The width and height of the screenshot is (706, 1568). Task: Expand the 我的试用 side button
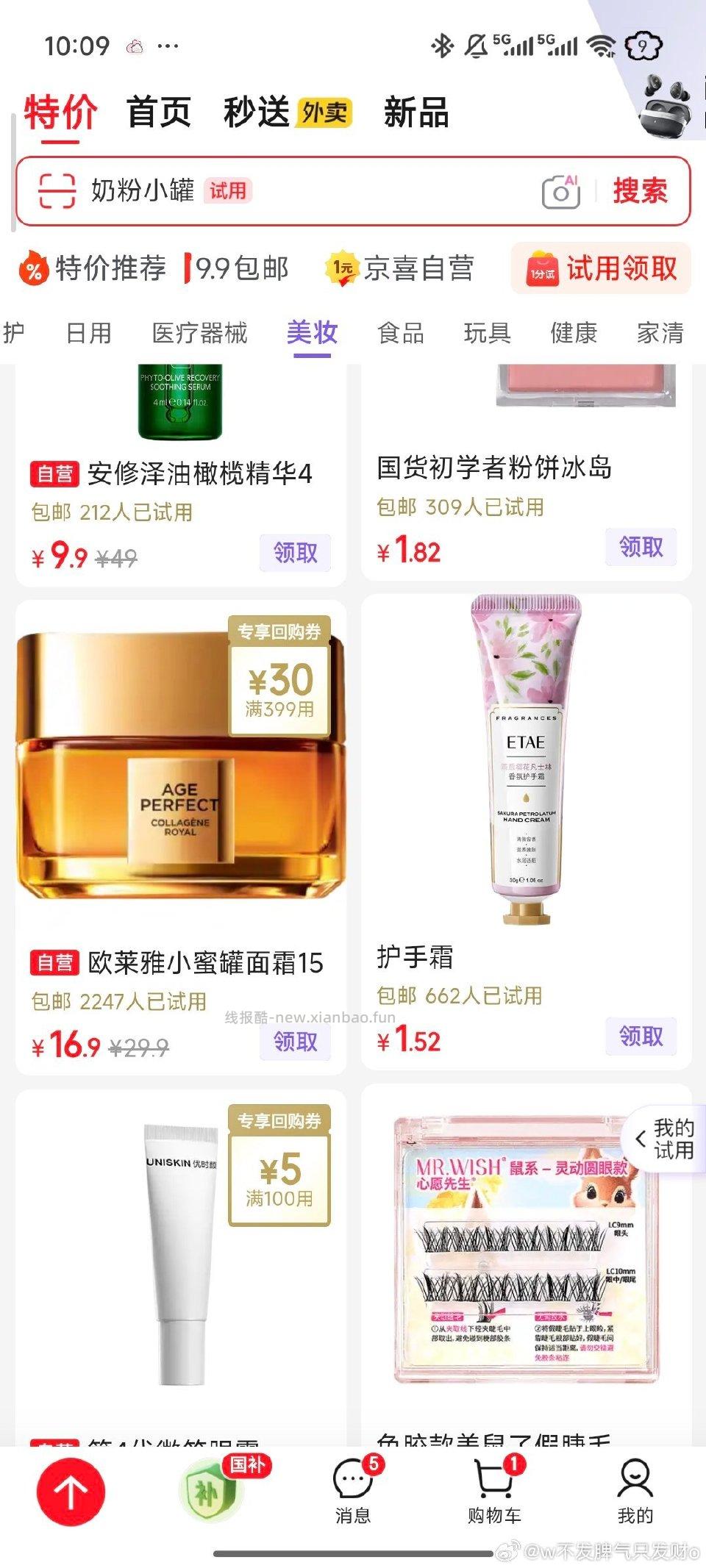tap(665, 1139)
